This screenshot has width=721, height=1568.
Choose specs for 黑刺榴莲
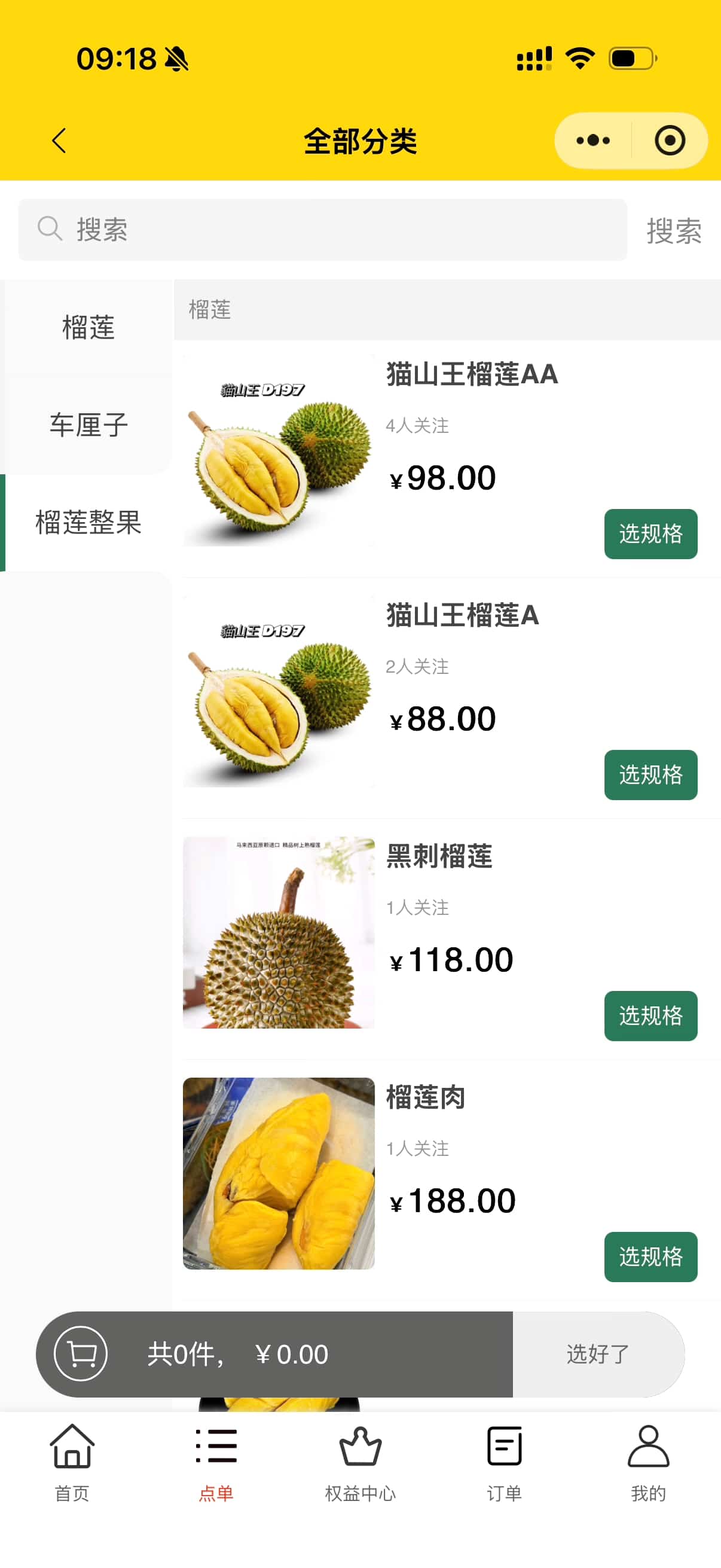pos(650,1016)
